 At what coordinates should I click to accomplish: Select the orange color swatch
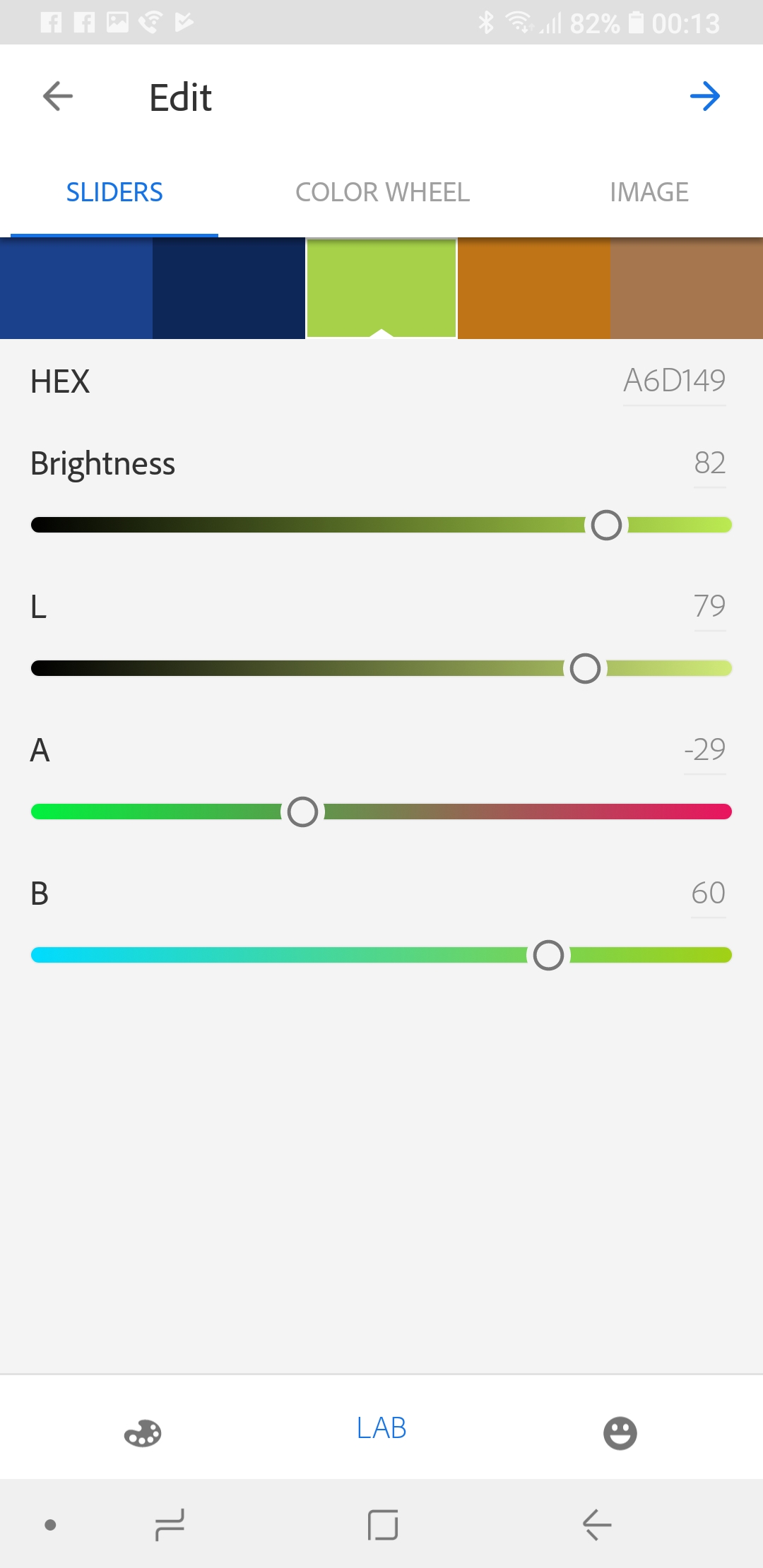click(534, 288)
